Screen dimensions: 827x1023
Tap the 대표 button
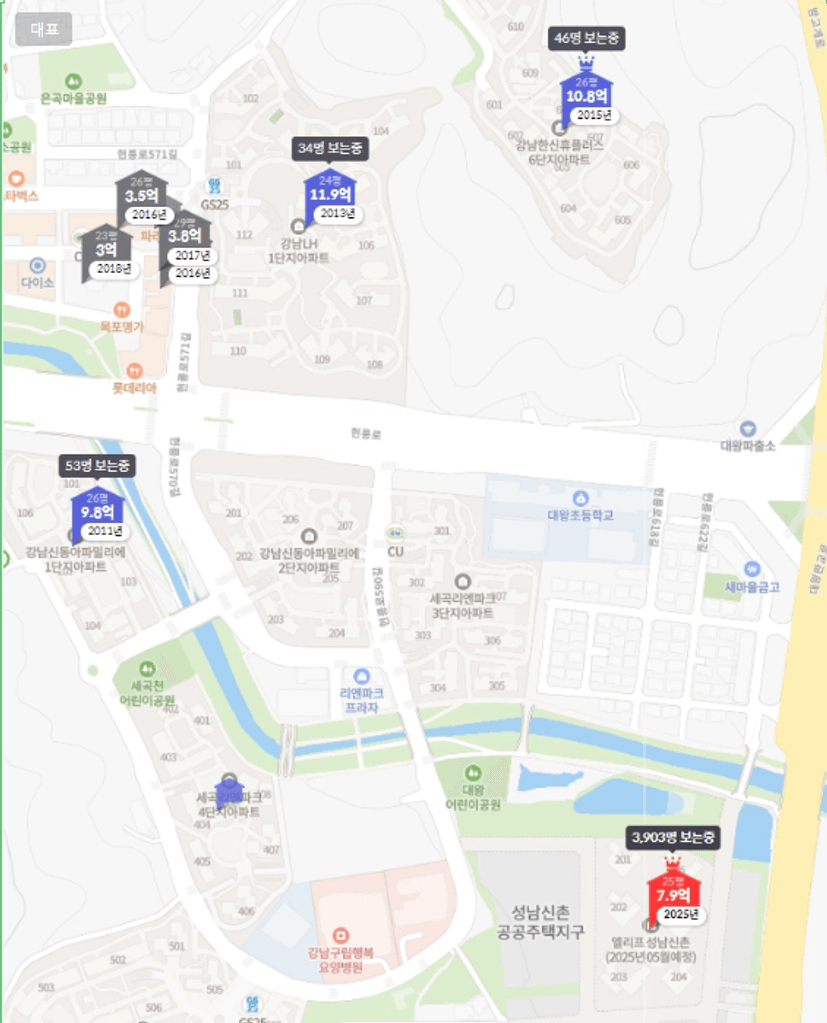point(44,29)
